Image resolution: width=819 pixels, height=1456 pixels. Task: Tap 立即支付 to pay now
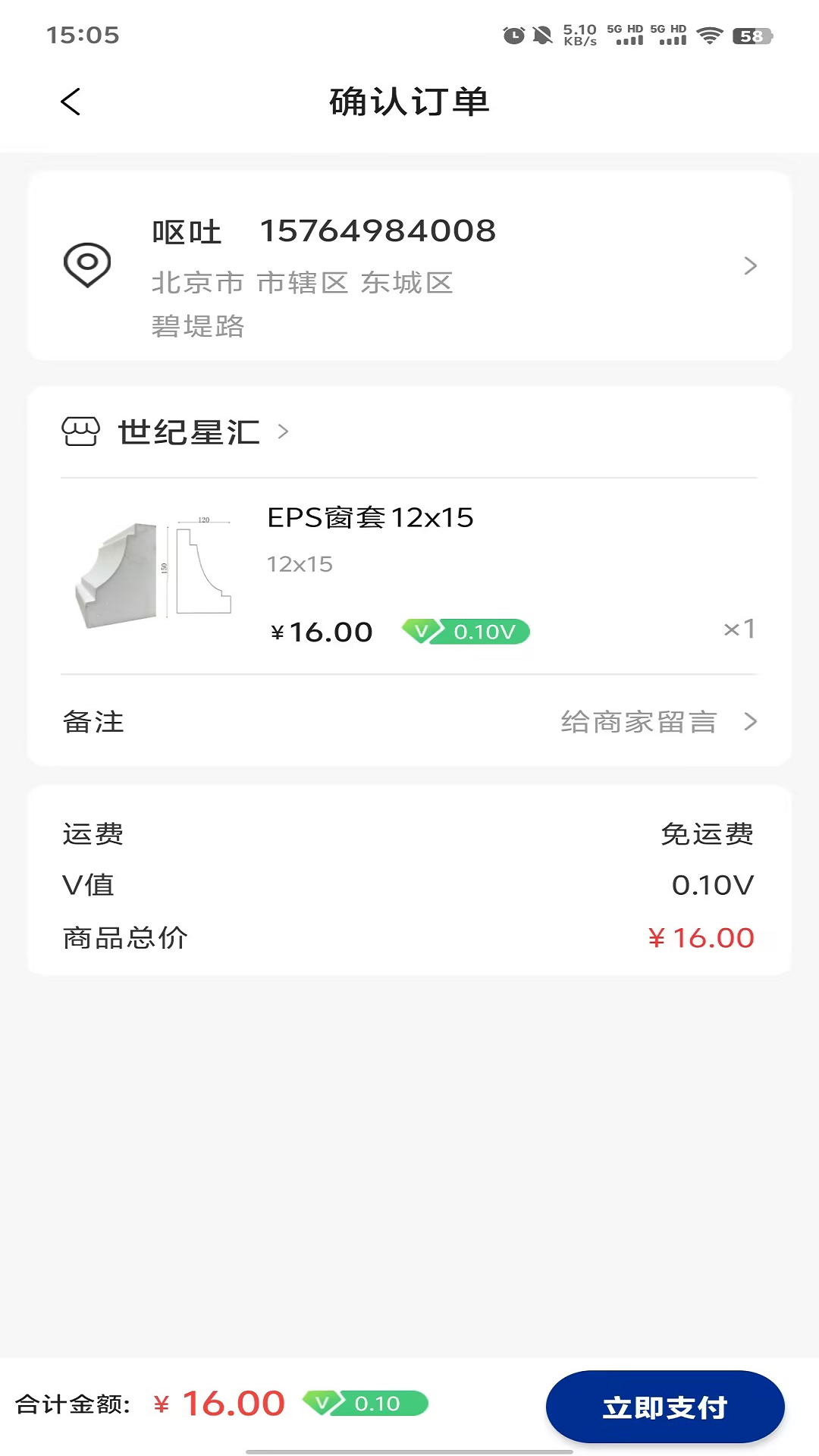click(x=664, y=1407)
